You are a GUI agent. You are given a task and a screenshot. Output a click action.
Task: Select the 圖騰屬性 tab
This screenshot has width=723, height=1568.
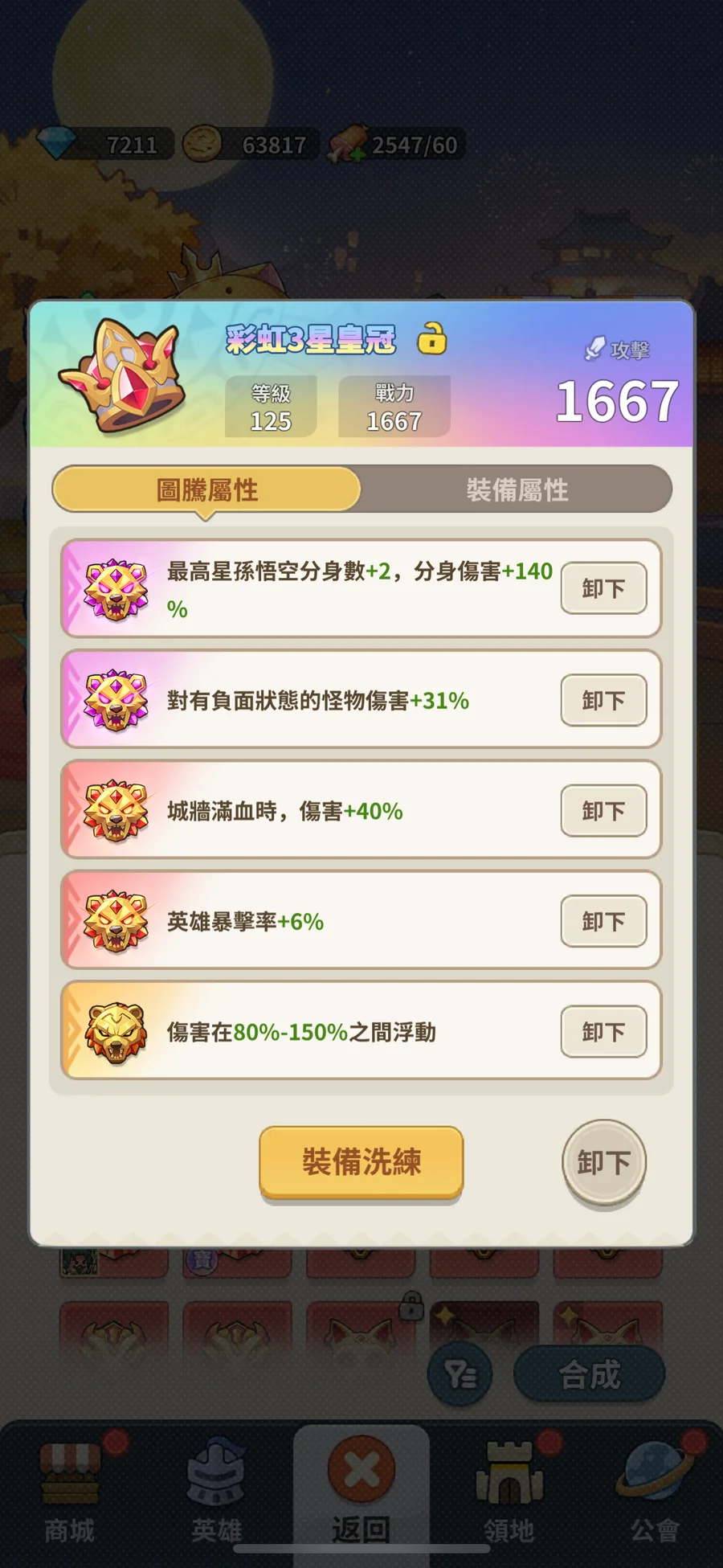206,489
